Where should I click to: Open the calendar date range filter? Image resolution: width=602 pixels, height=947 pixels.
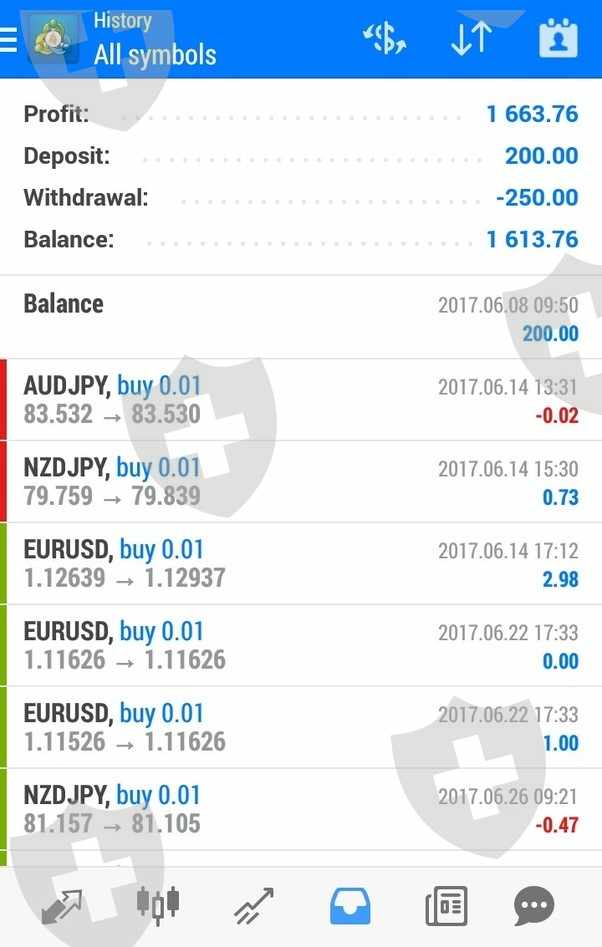pyautogui.click(x=558, y=38)
